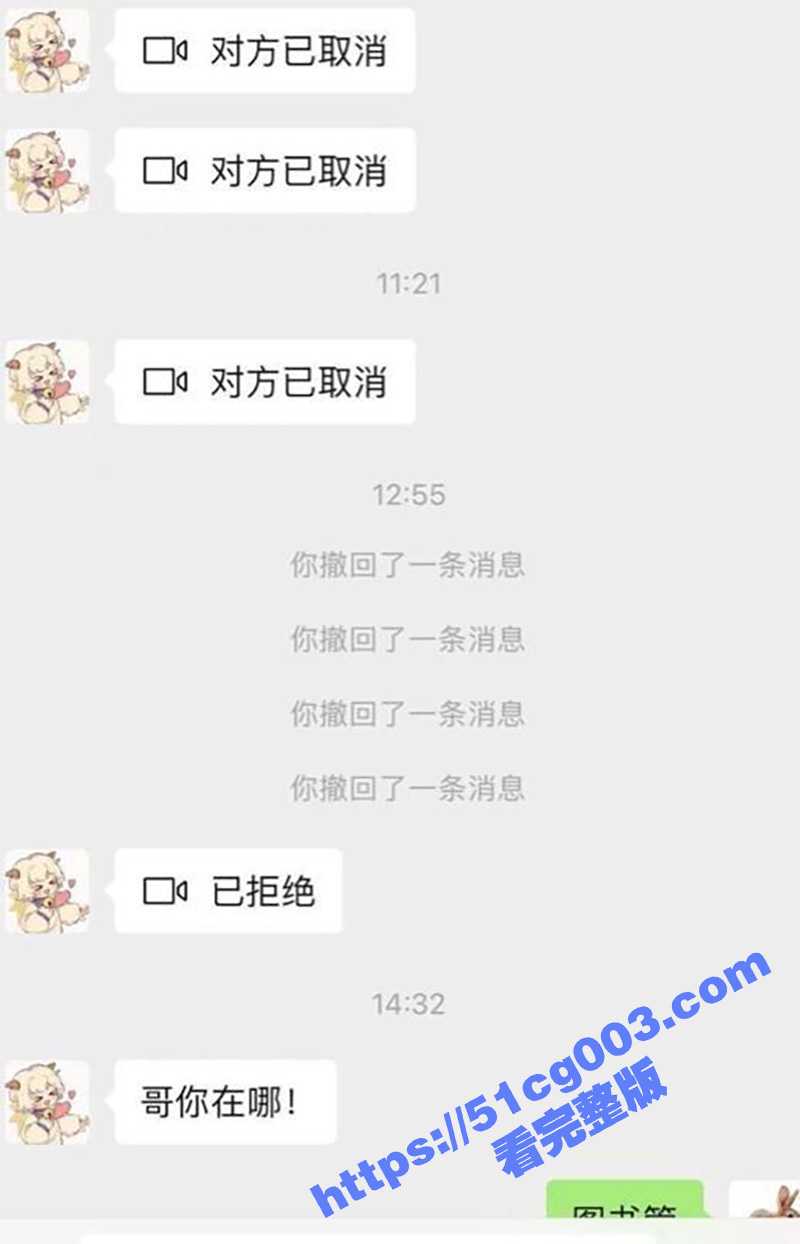Viewport: 800px width, 1244px height.
Task: Tap the 对方已取消 call bubble after 11:21
Action: [x=265, y=382]
